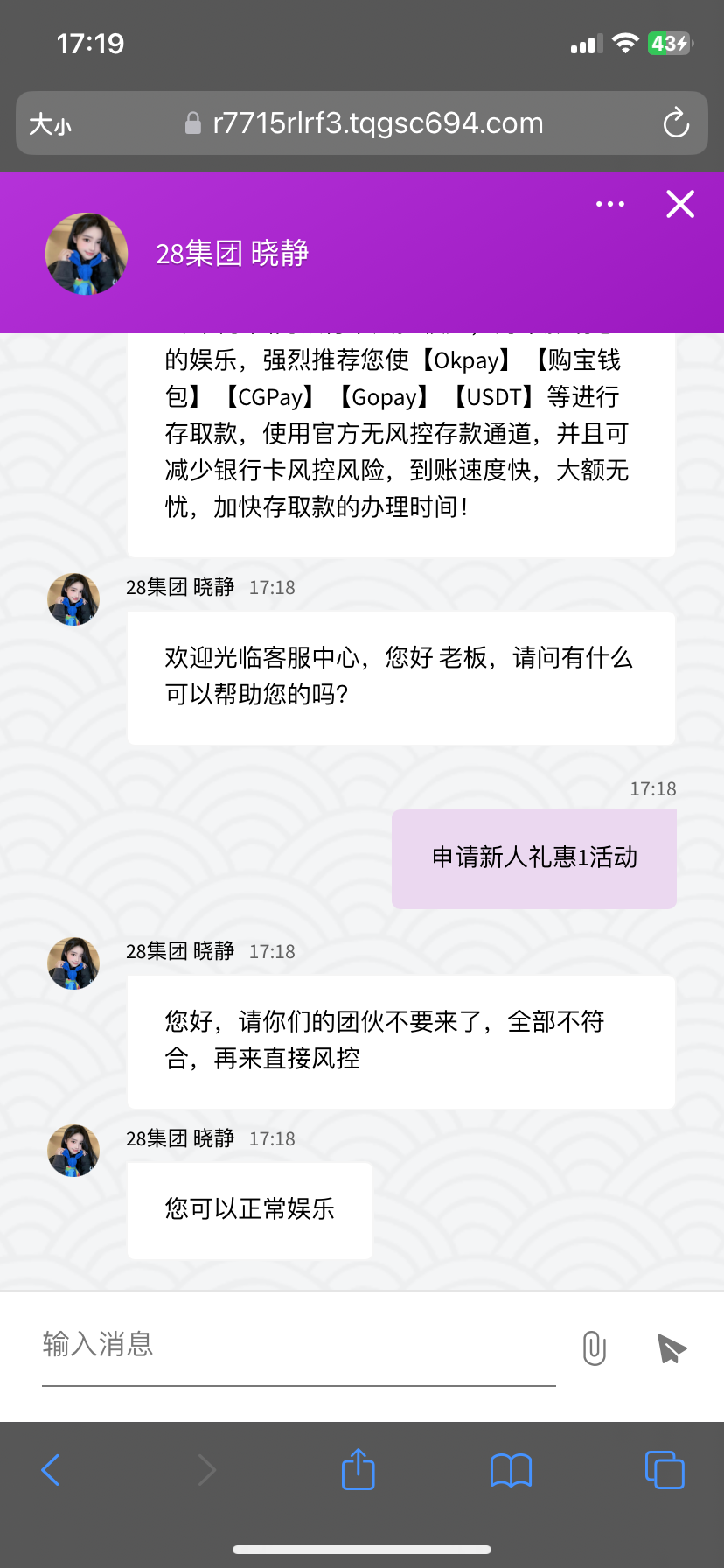Share this page via Safari share button
Image resolution: width=724 pixels, height=1568 pixels.
(358, 1469)
